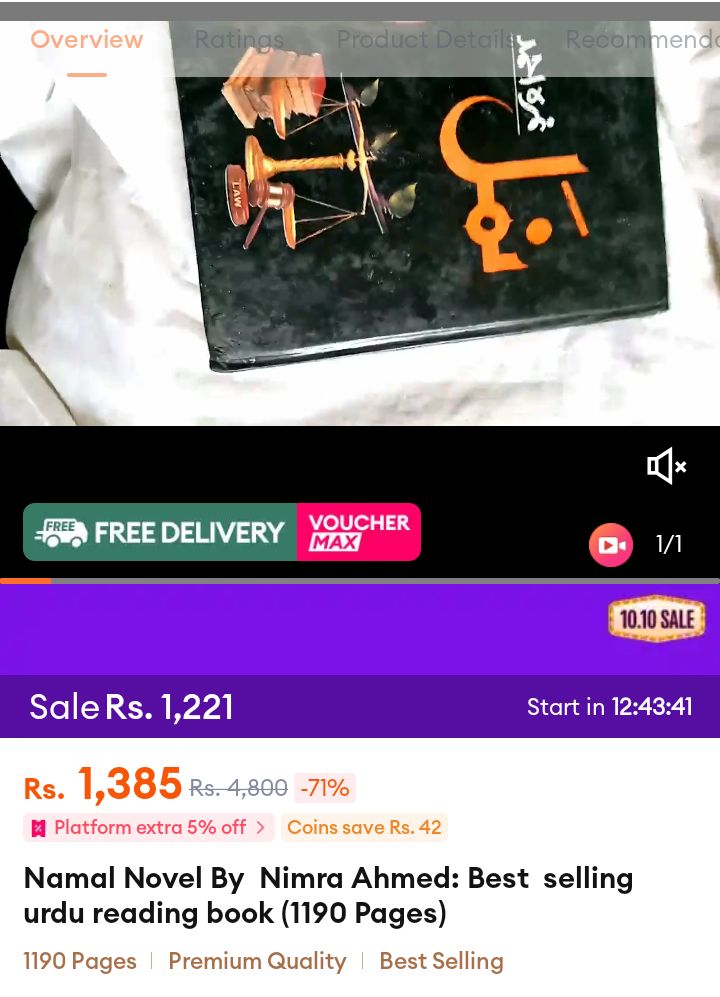Screen dimensions: 720x997
Task: Tap the pink video camera icon
Action: coord(610,545)
